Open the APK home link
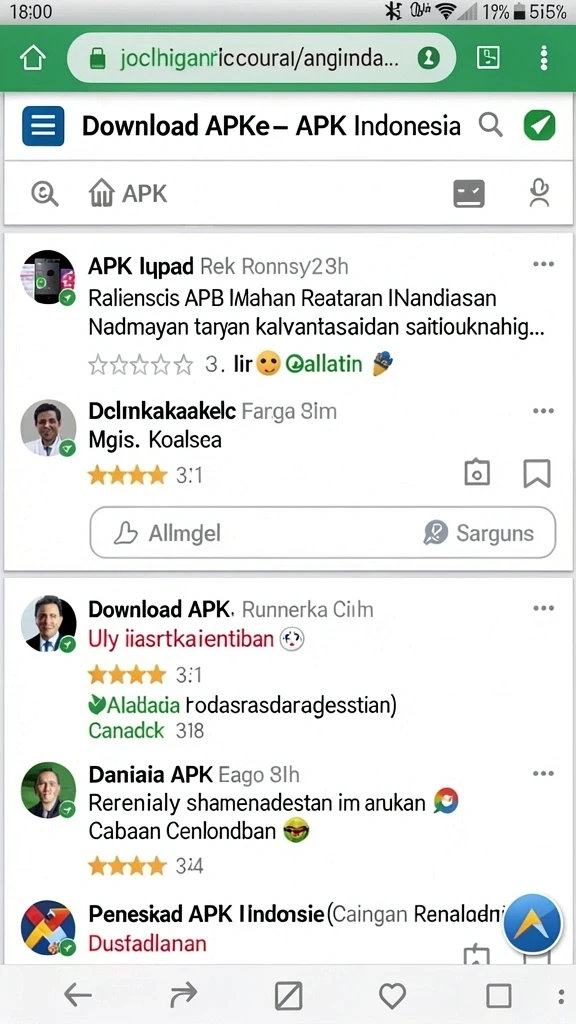Screen dimensions: 576x1024 point(128,194)
